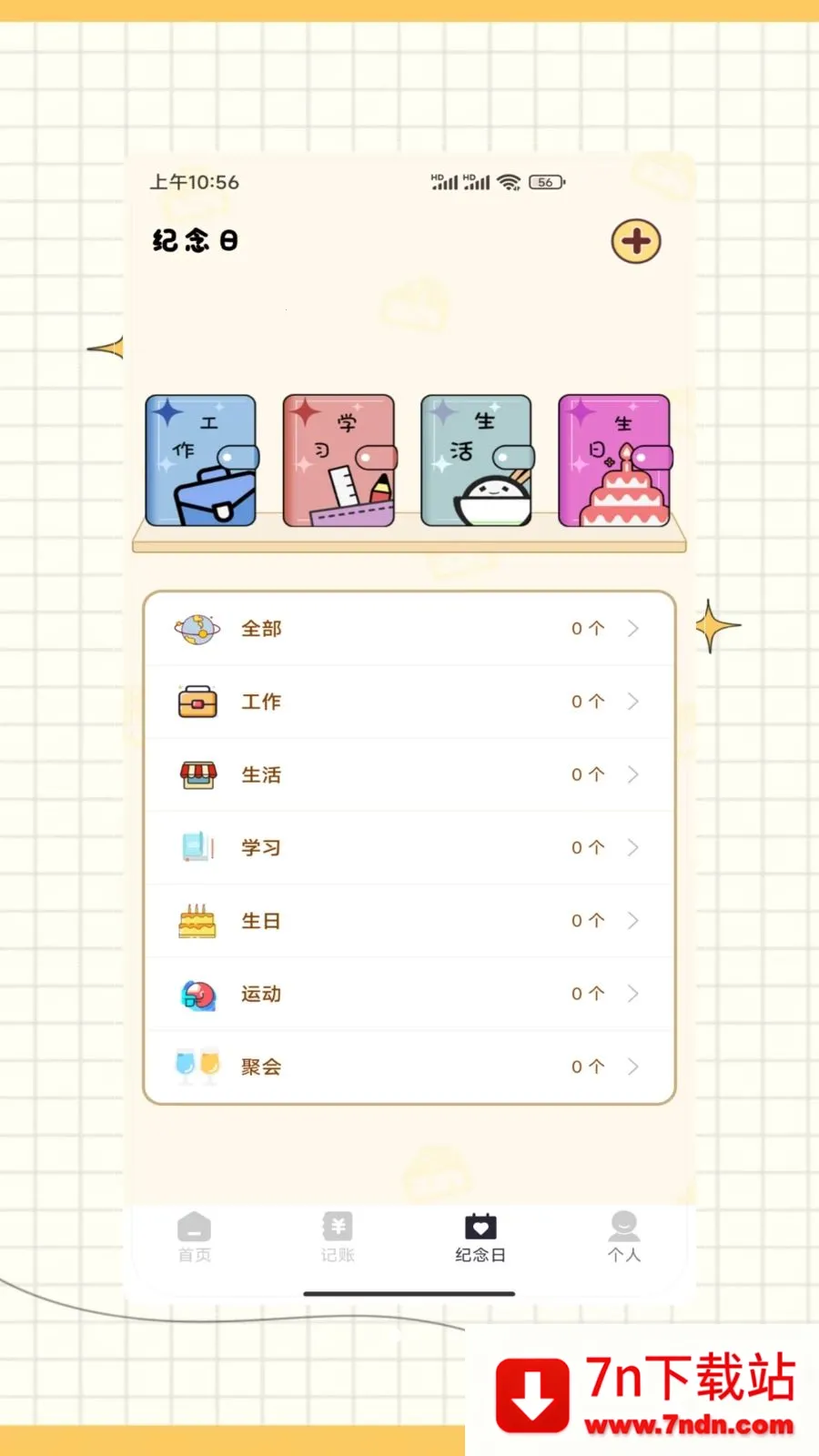
Task: Open the 聚会 category row
Action: click(x=409, y=1067)
